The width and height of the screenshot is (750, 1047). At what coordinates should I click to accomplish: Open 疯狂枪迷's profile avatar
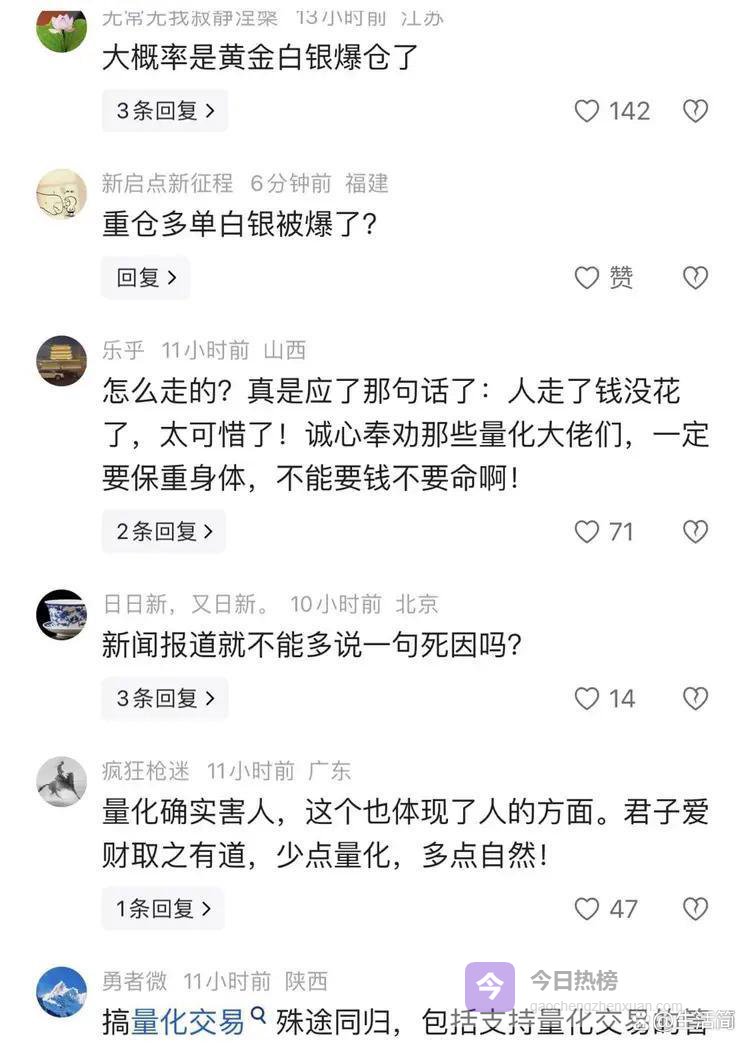(x=62, y=781)
